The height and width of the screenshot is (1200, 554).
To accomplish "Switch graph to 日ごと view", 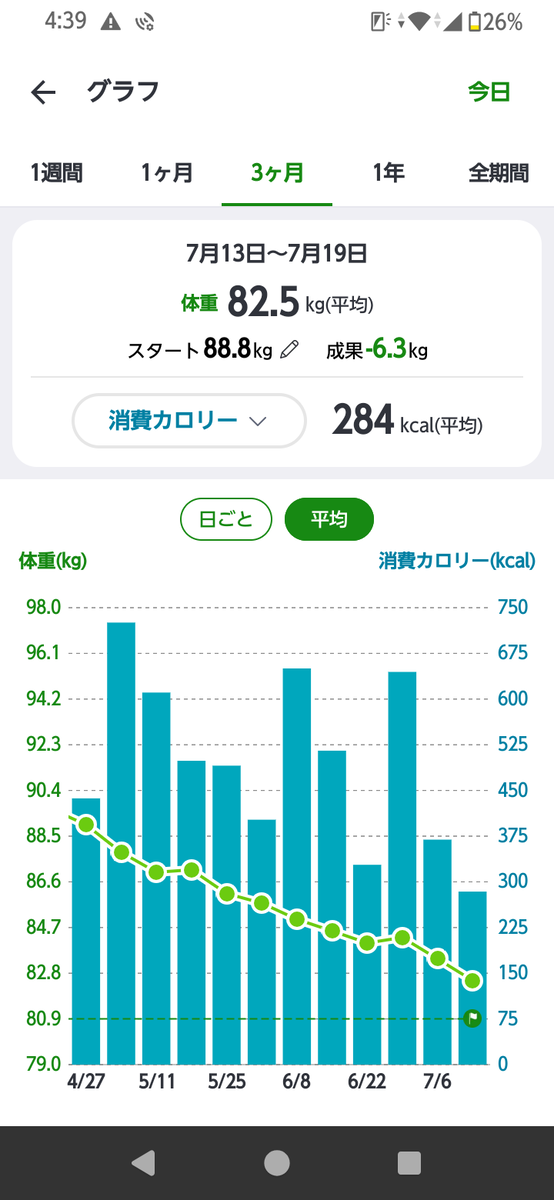I will (226, 519).
